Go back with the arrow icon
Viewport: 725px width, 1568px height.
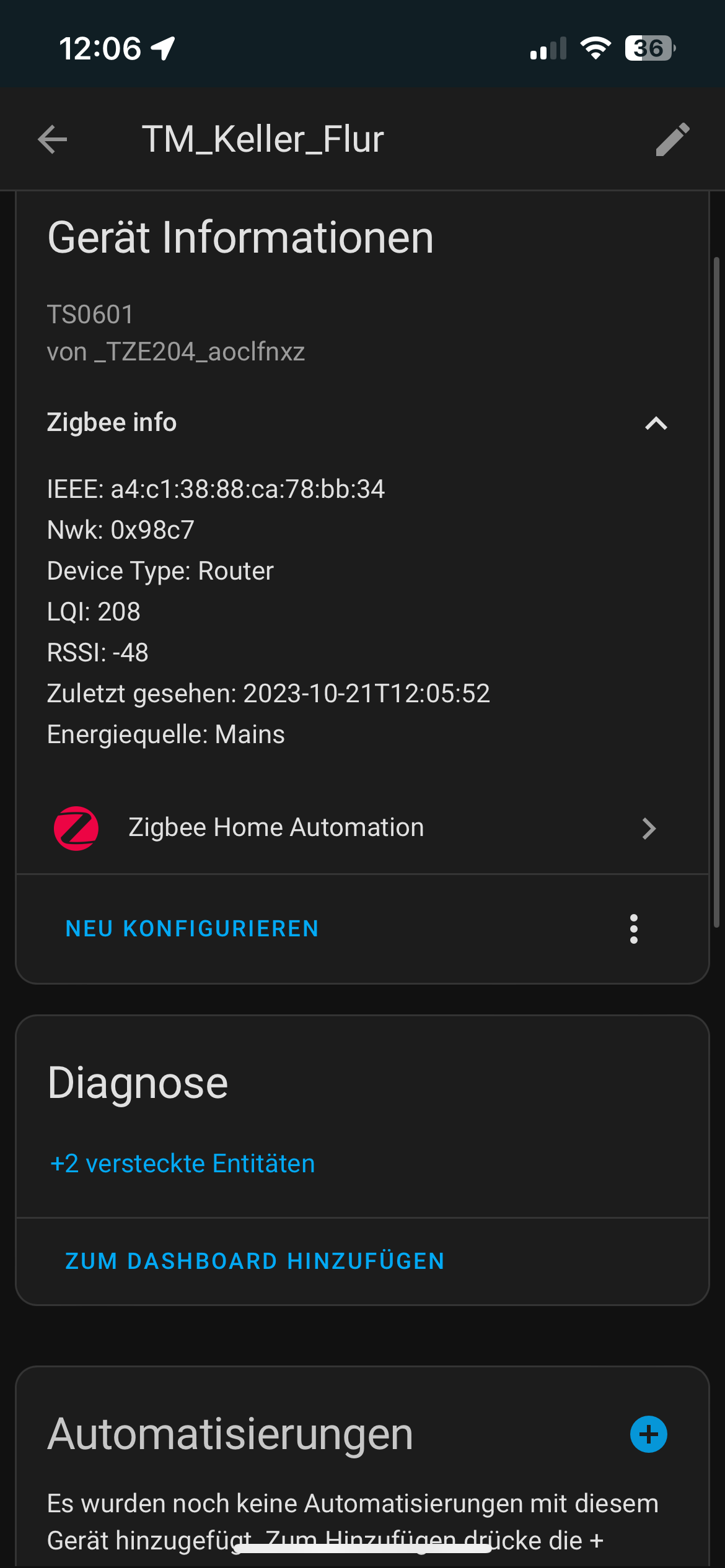pos(52,139)
